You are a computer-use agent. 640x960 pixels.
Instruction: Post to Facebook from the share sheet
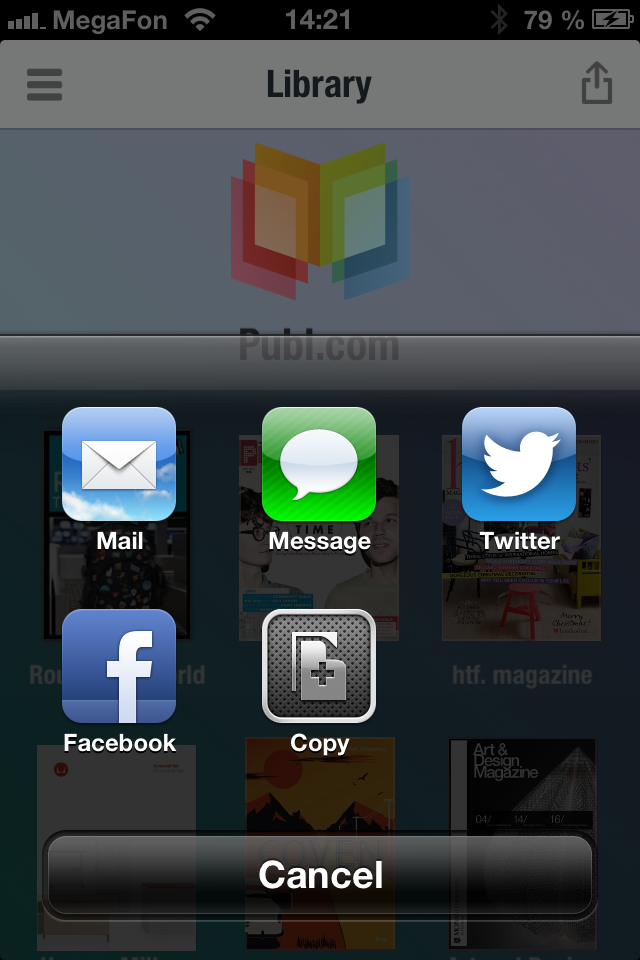click(x=119, y=666)
